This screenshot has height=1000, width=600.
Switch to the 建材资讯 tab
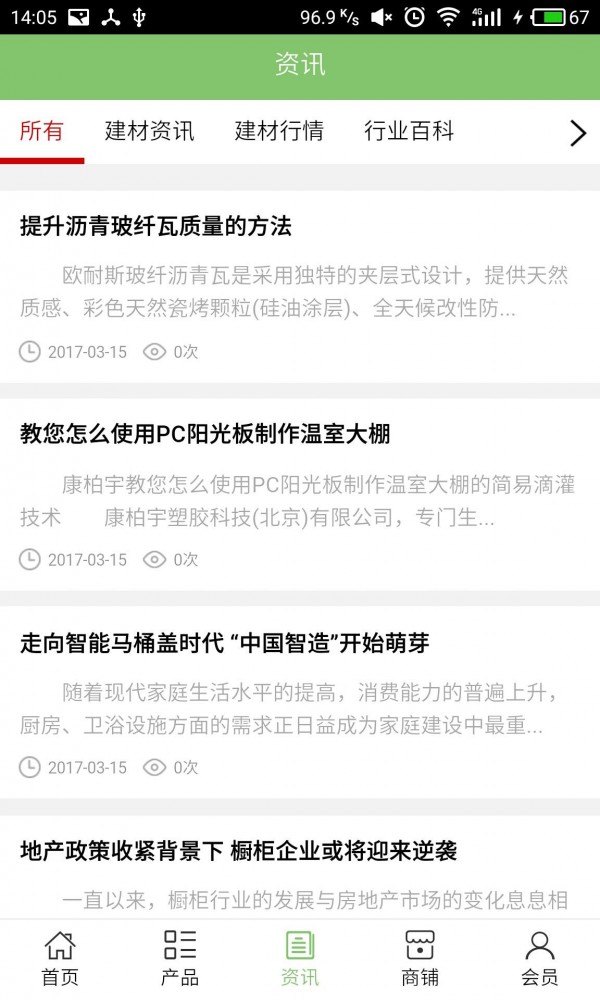149,131
